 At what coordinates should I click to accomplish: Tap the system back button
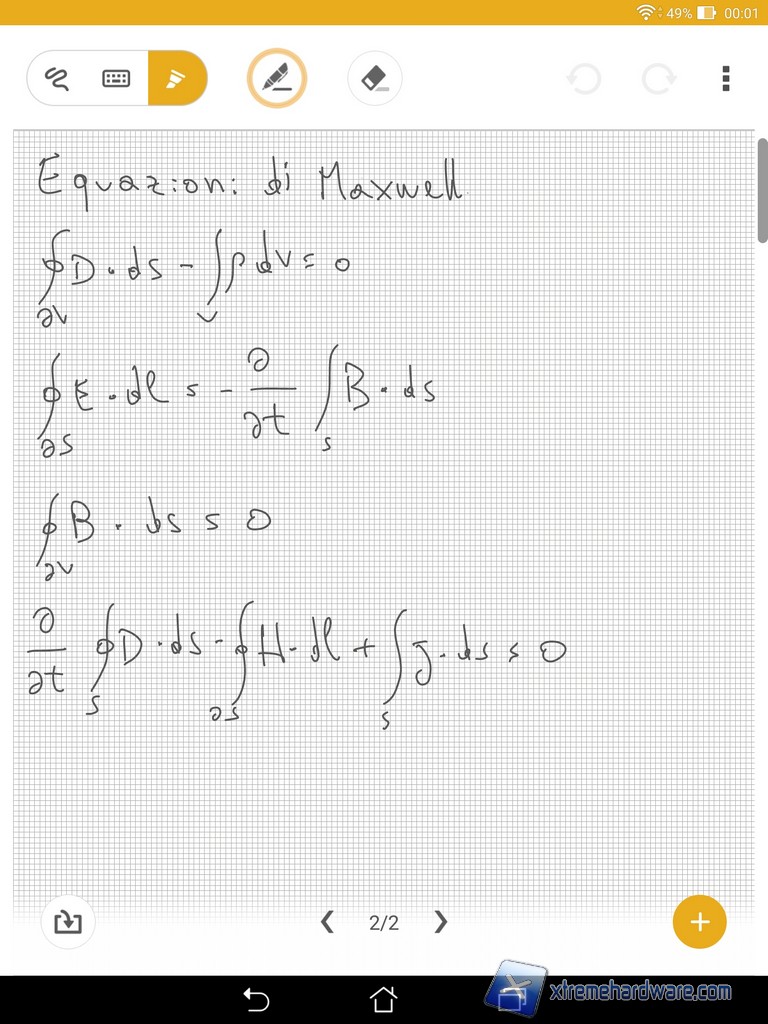point(257,999)
